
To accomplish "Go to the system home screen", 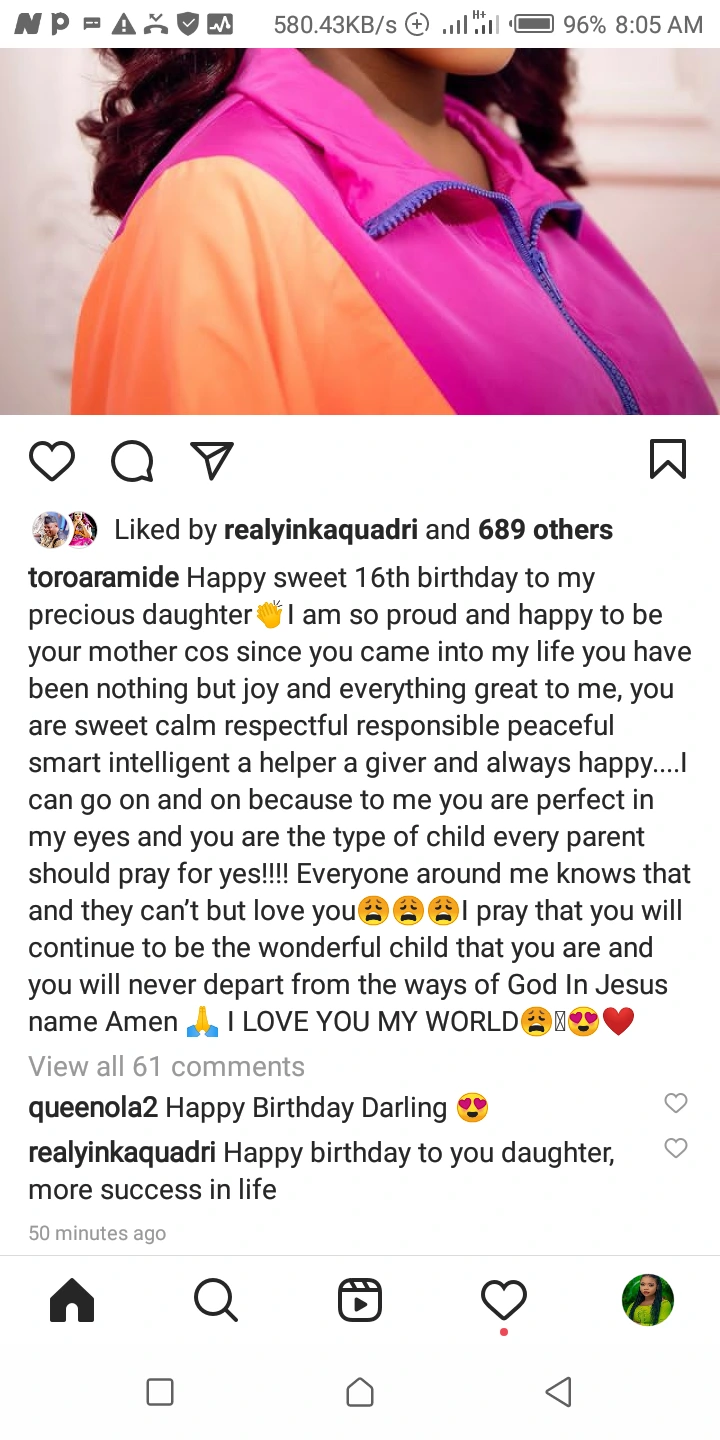I will (x=360, y=1392).
